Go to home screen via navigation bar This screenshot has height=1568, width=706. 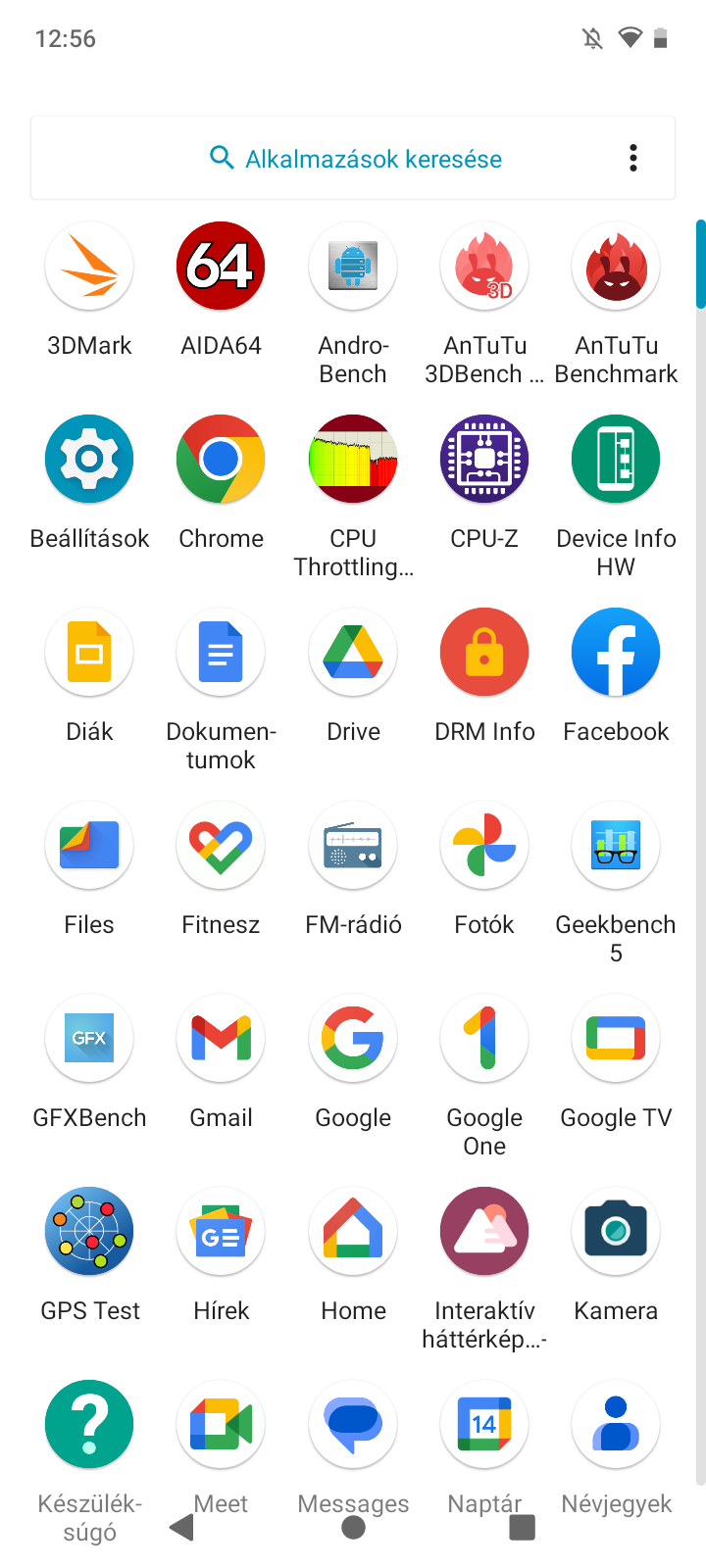tap(354, 1527)
